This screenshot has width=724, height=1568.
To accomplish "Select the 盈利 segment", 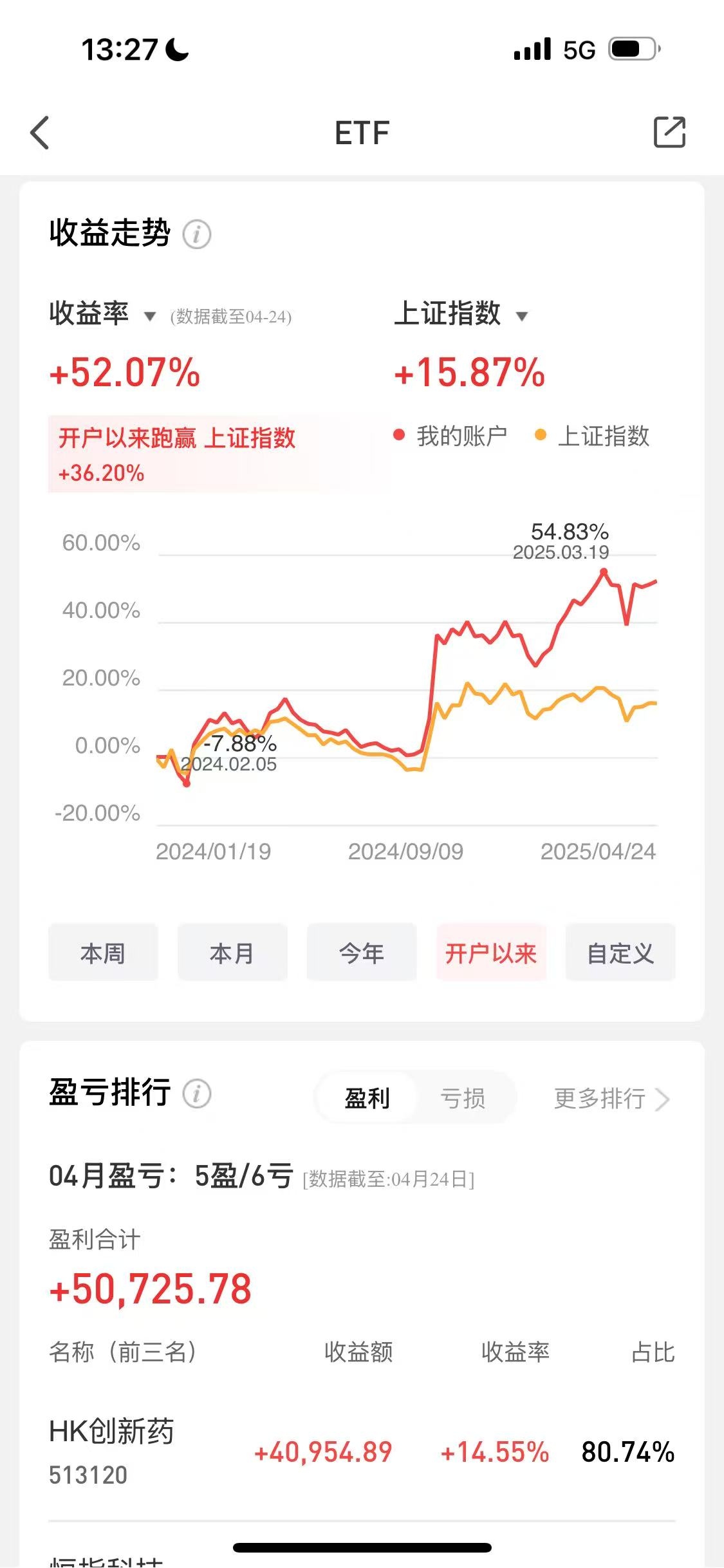I will click(x=367, y=1098).
